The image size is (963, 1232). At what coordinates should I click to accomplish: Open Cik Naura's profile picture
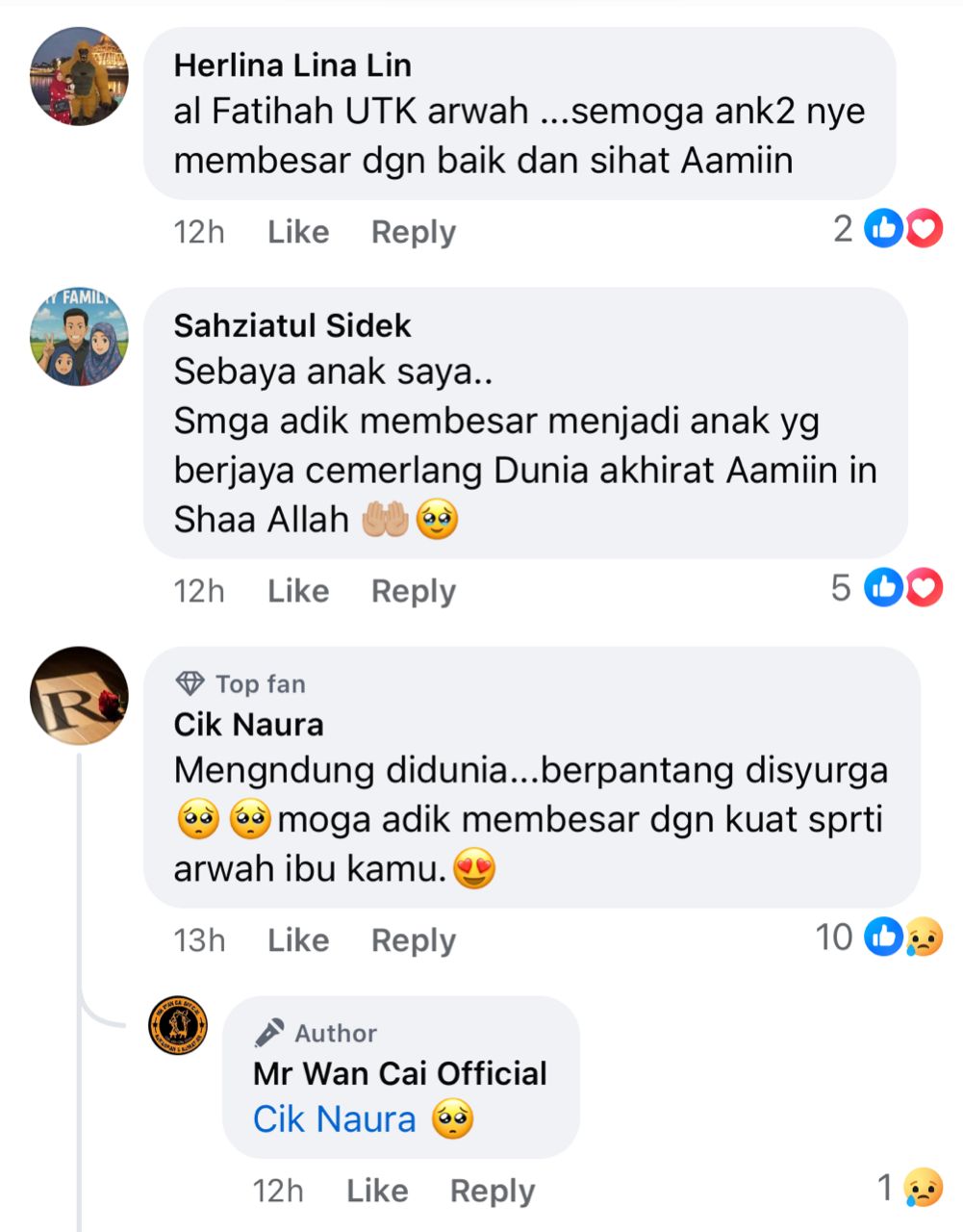tap(79, 695)
